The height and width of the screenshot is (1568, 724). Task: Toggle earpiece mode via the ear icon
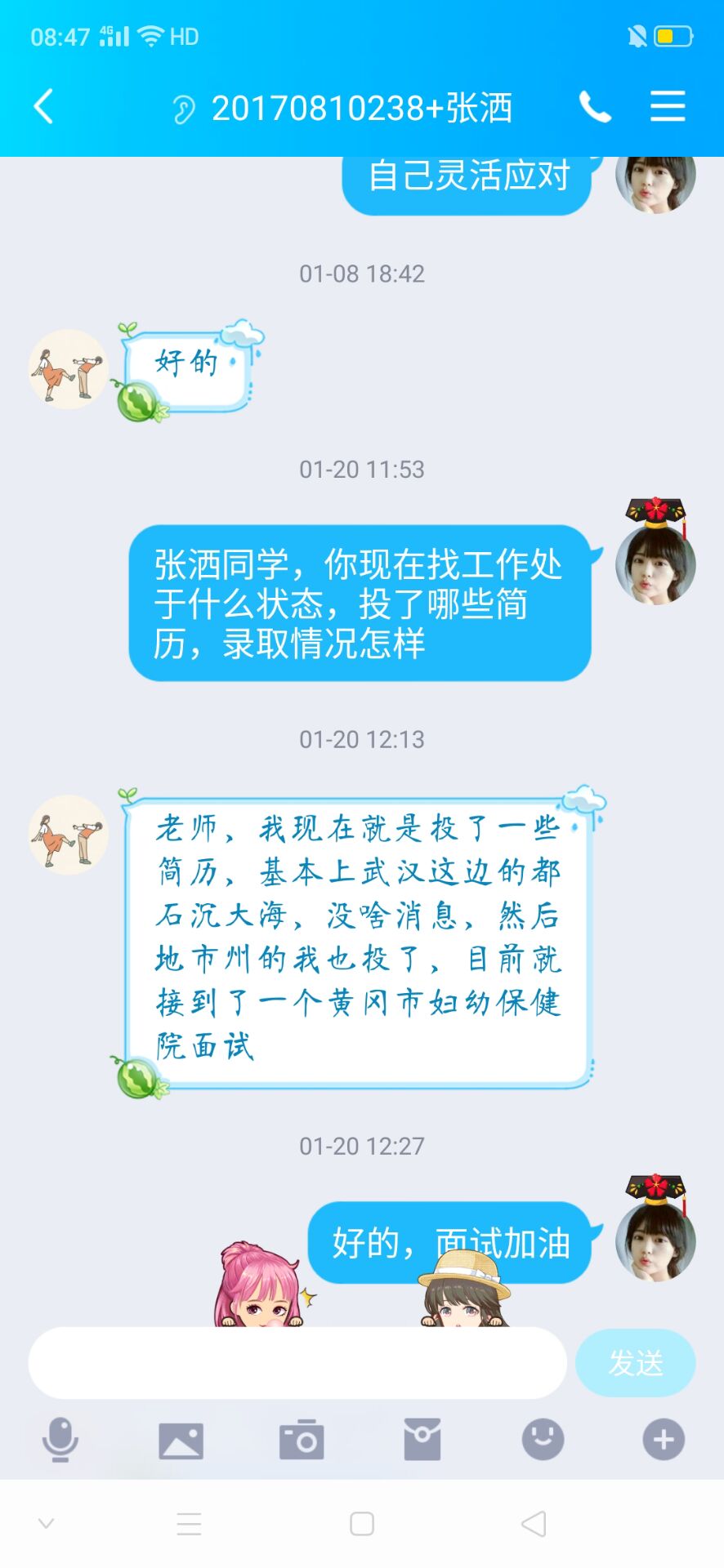(184, 109)
